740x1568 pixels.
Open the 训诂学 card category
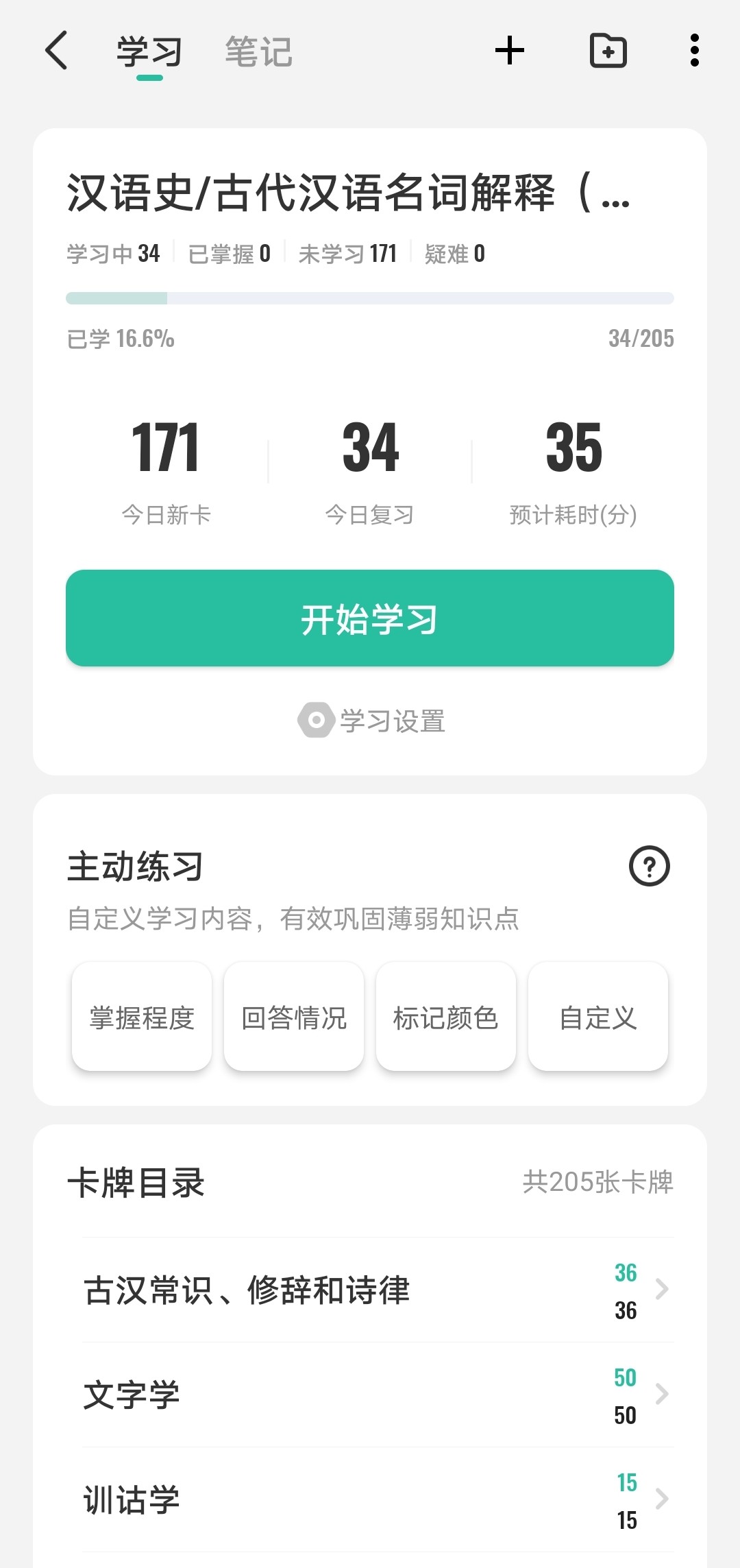(378, 1500)
